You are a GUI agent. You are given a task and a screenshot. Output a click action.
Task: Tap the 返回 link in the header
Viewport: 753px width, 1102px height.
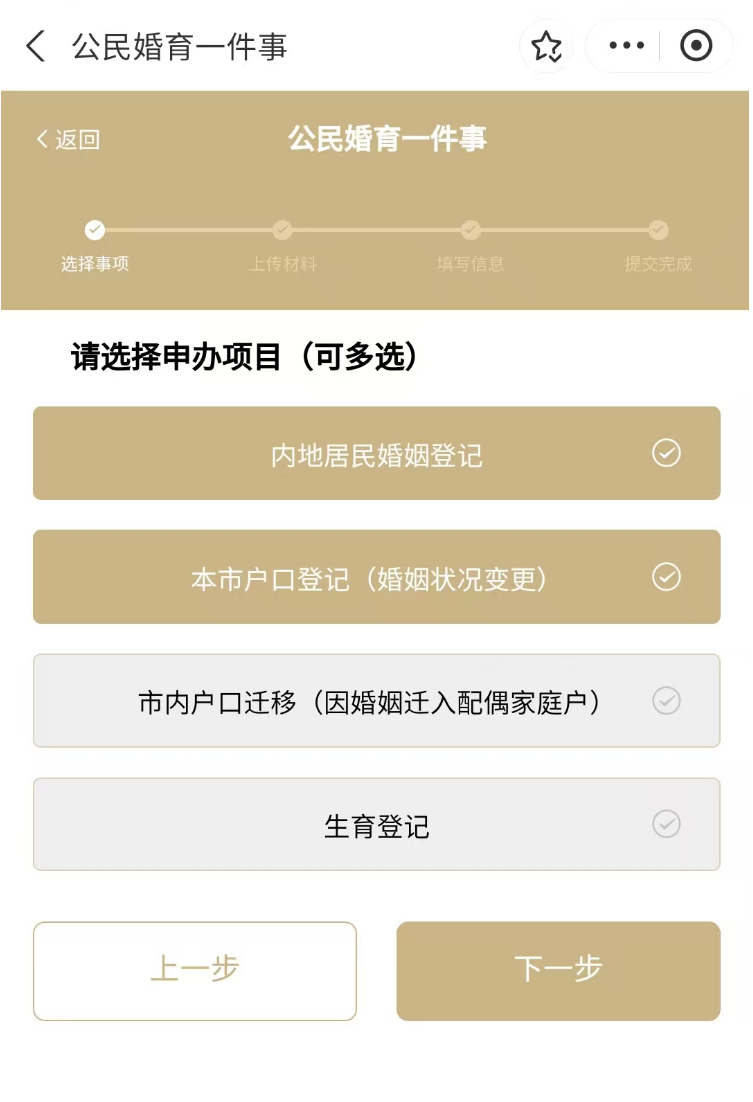68,140
